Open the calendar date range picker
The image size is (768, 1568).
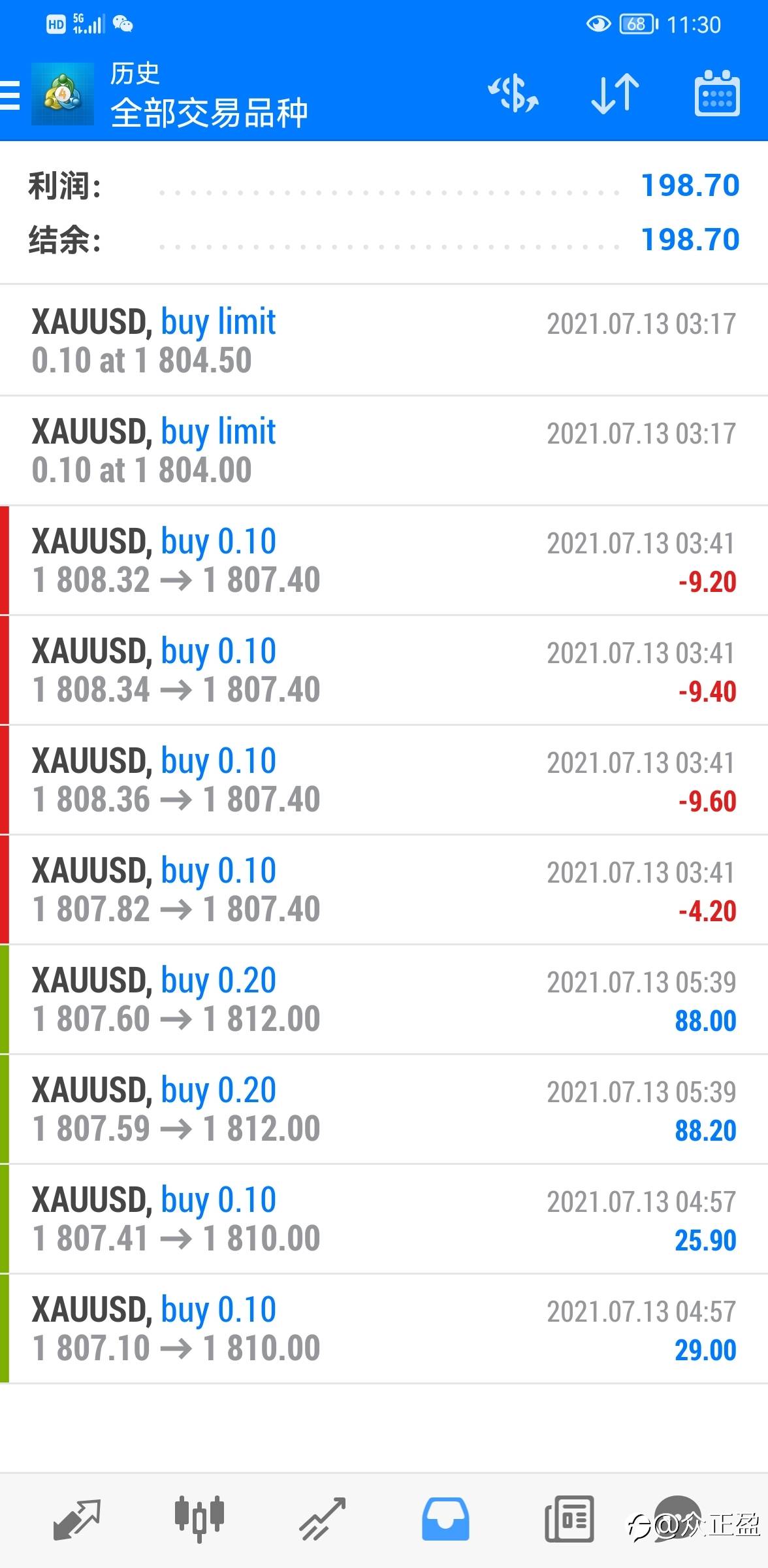tap(716, 93)
